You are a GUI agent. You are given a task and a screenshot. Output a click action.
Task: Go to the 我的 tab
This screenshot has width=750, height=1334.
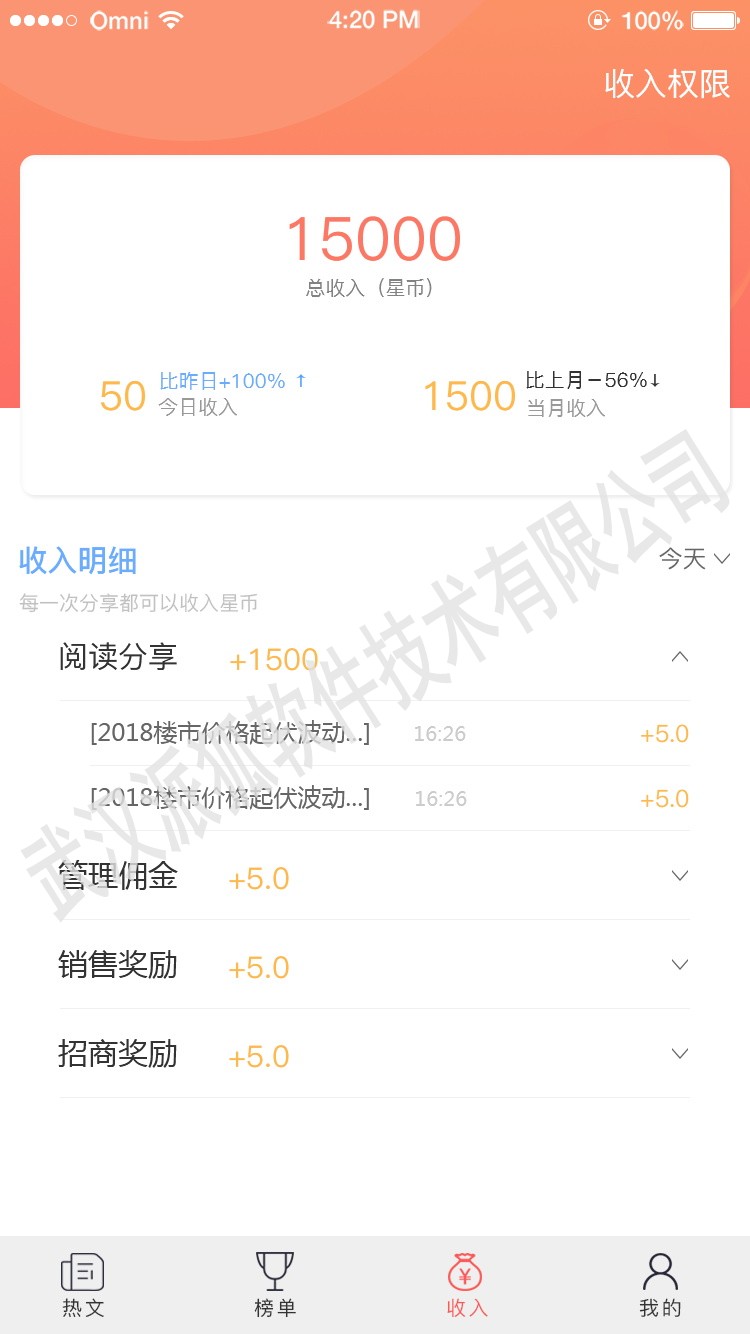click(660, 1285)
